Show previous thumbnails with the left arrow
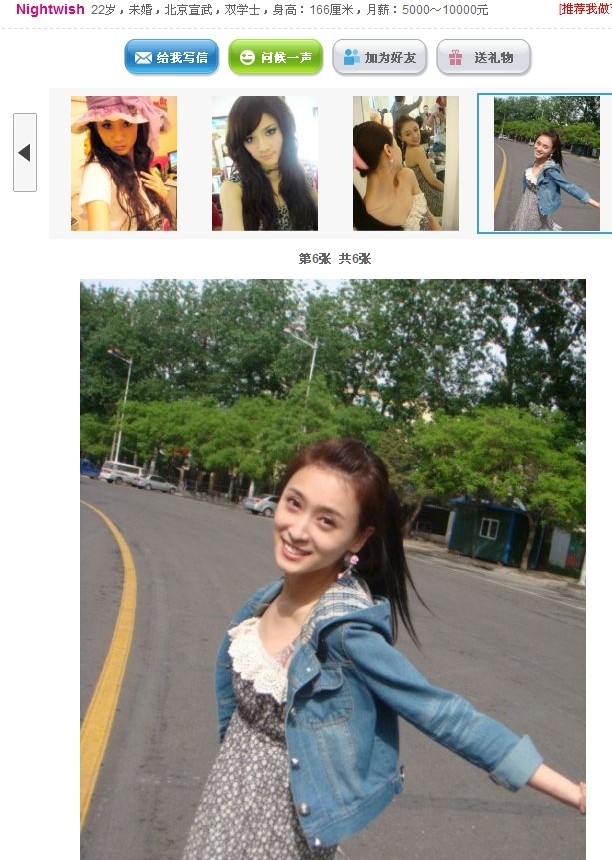 (25, 153)
